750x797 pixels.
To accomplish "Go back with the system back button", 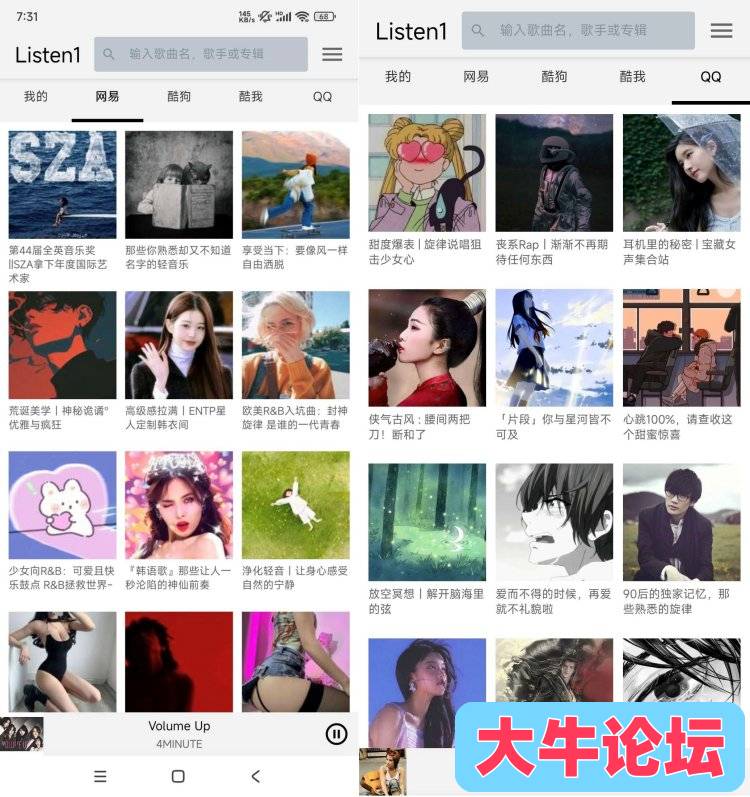I will [256, 776].
